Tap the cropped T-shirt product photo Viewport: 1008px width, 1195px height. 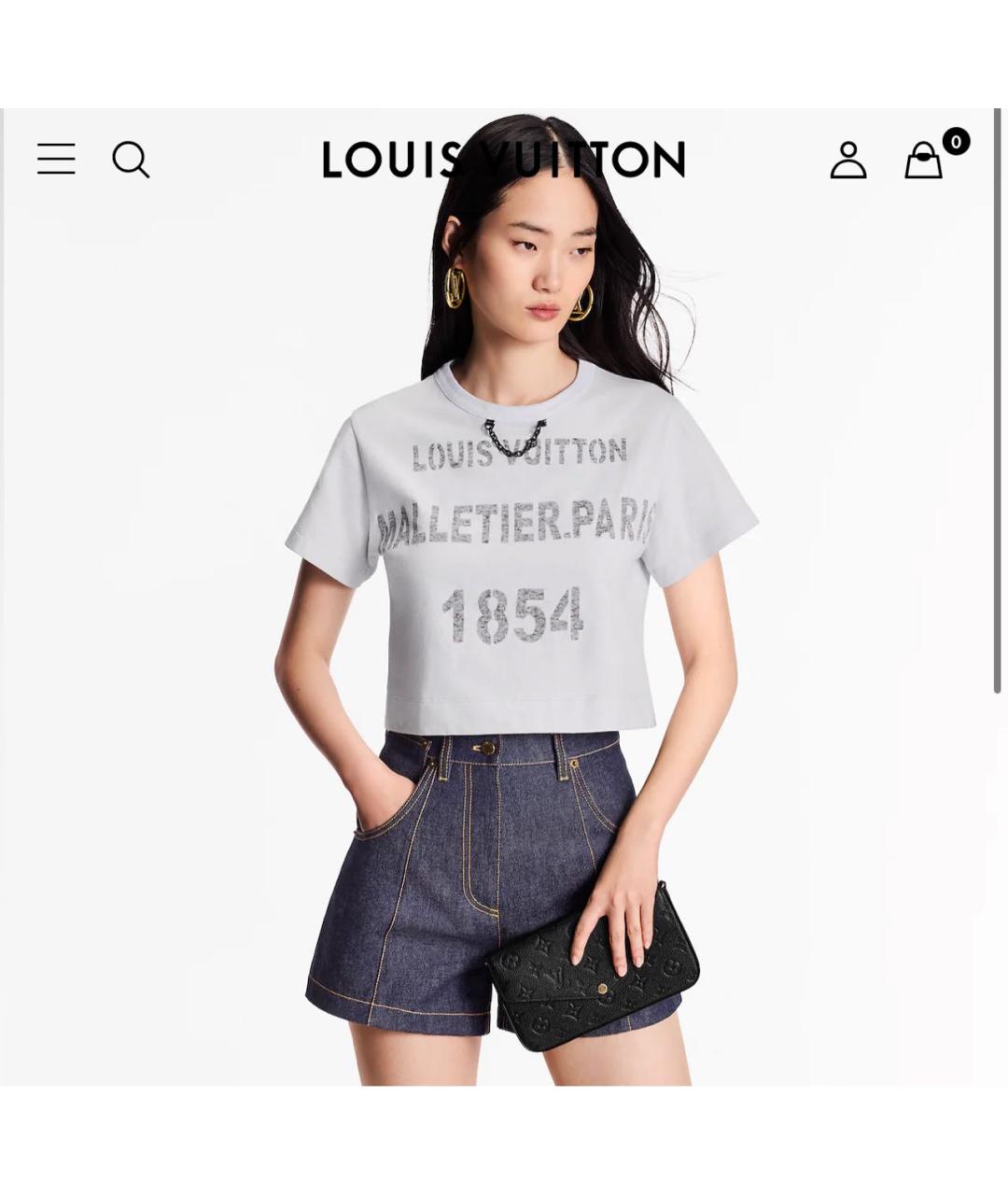(520, 560)
